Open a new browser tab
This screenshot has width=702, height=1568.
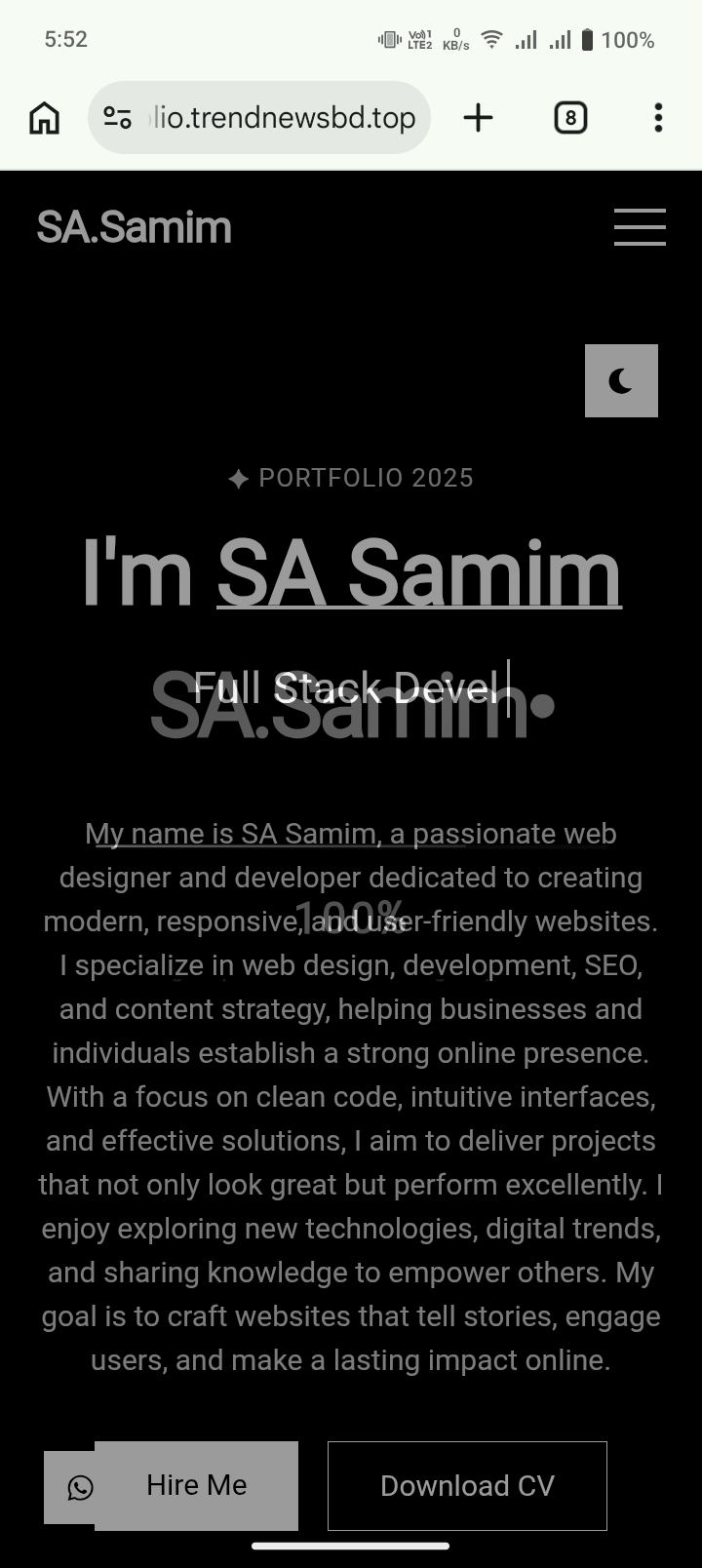478,118
